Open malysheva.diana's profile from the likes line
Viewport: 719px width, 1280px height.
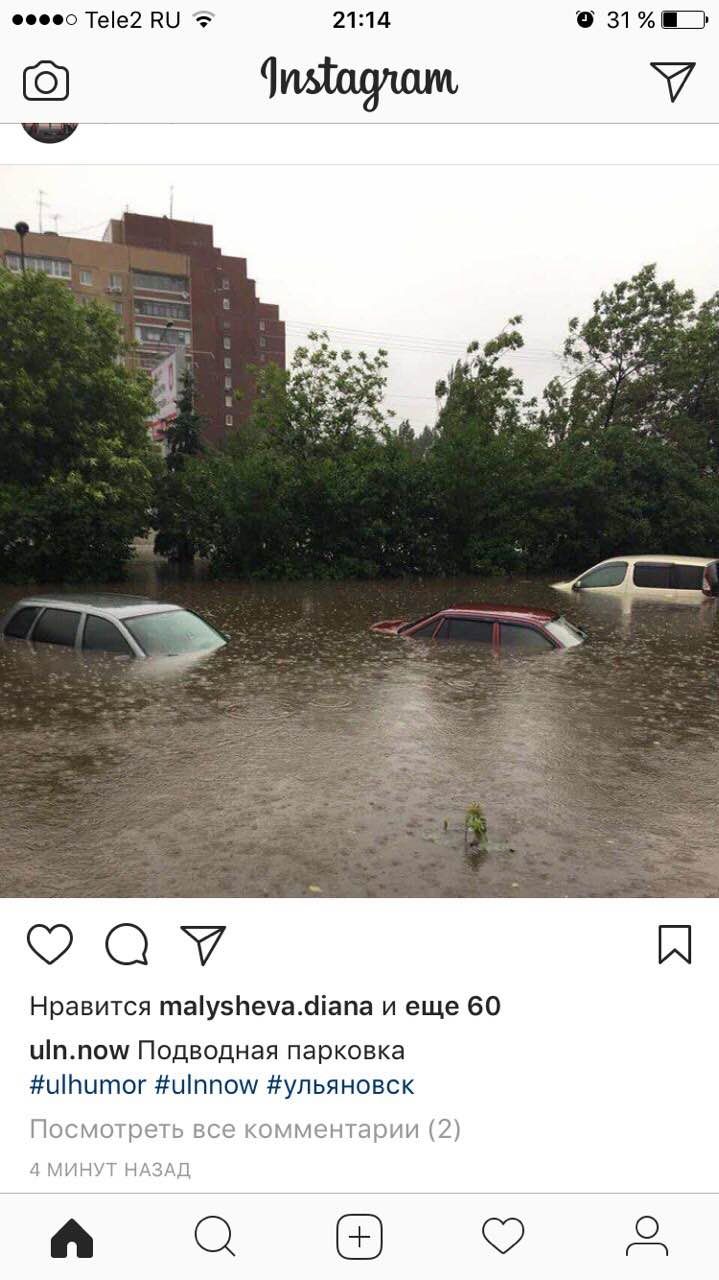pyautogui.click(x=266, y=1006)
